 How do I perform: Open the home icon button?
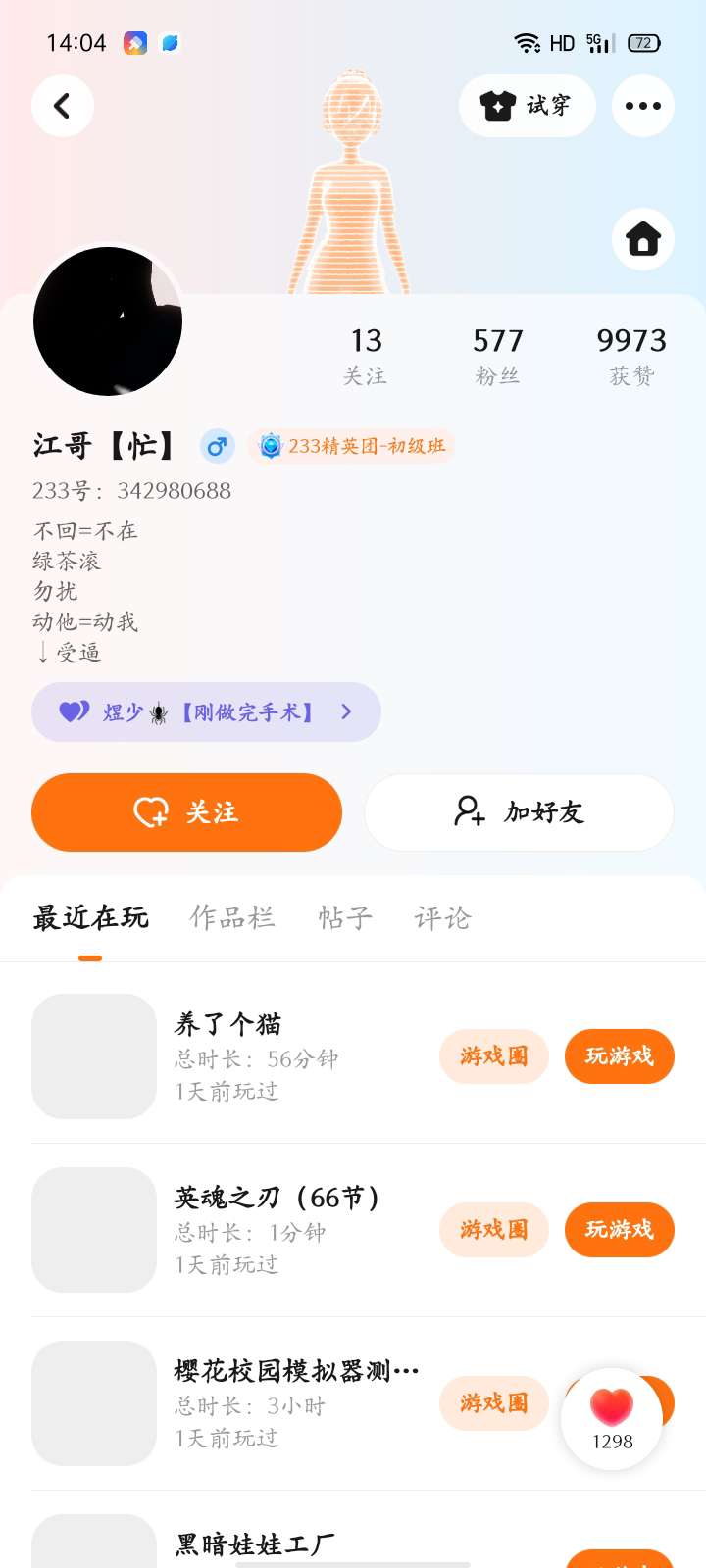click(x=642, y=239)
